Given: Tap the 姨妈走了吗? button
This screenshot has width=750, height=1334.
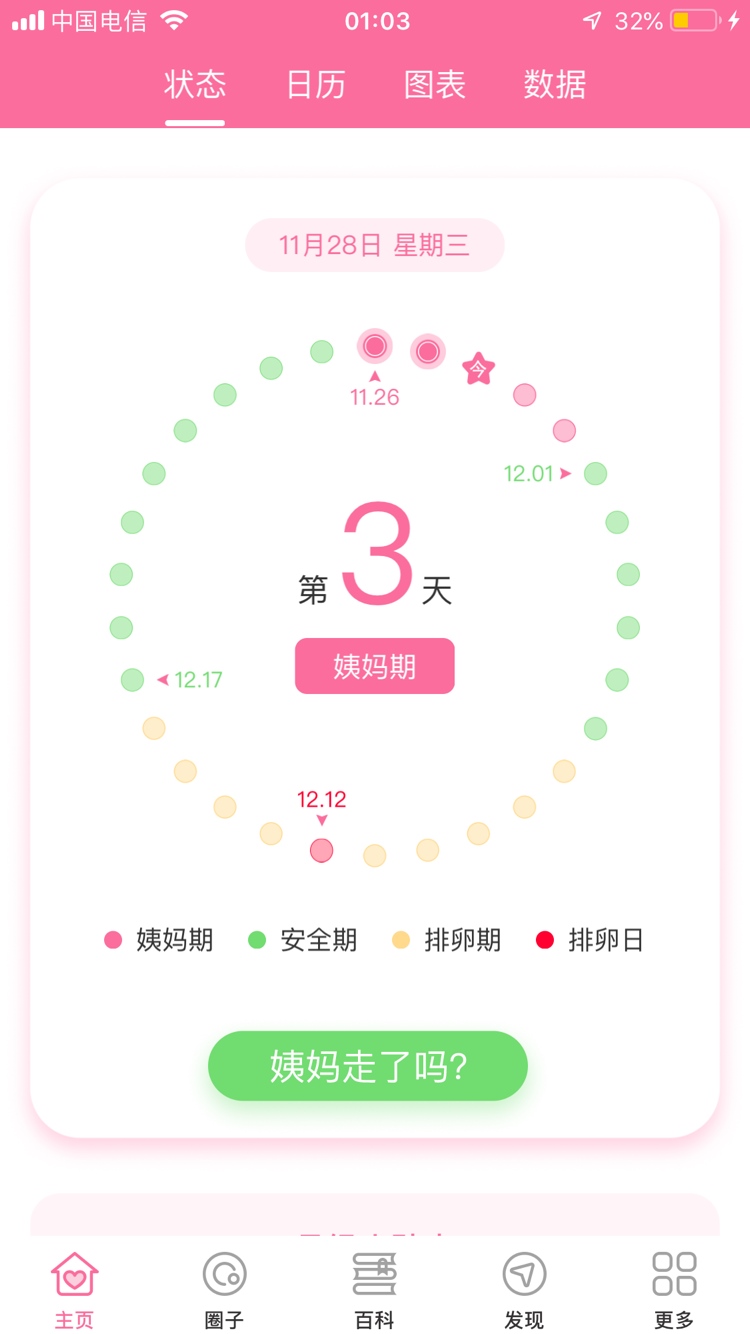Looking at the screenshot, I should (368, 1066).
